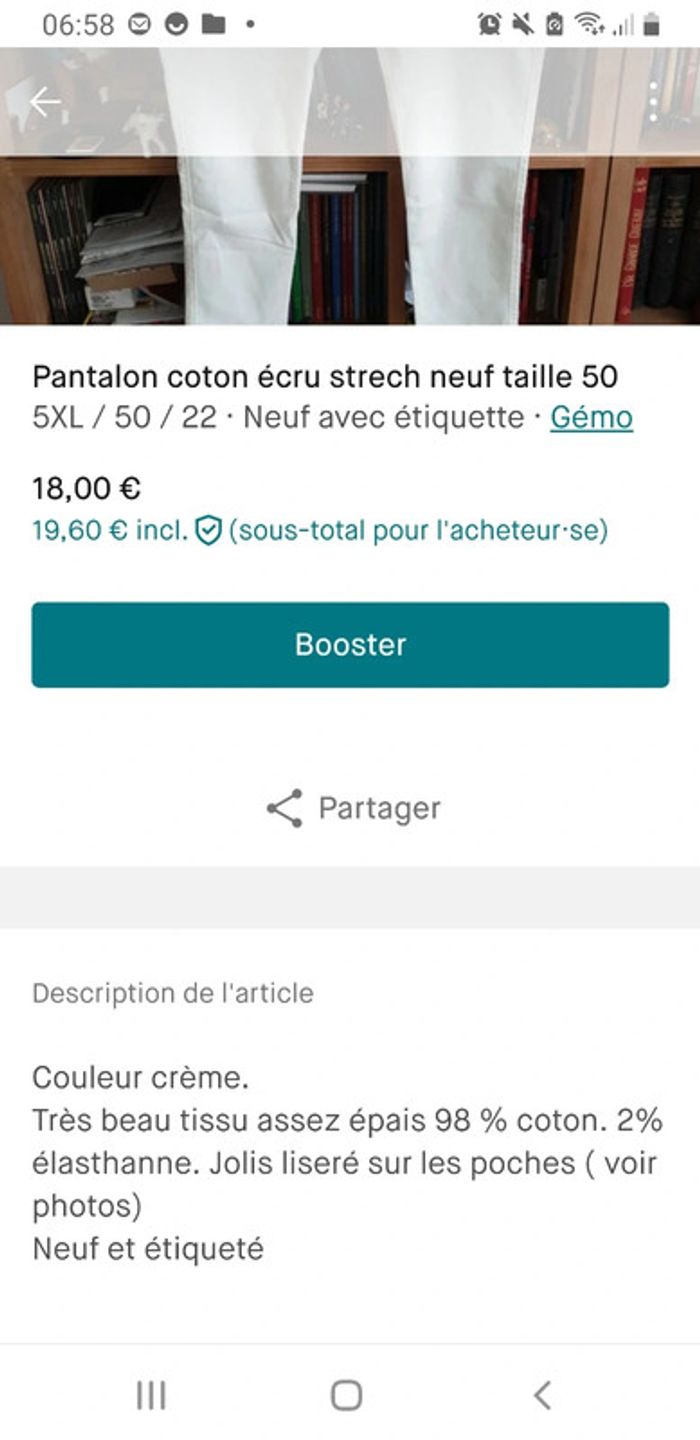Share this listing via Partager
This screenshot has height=1440, width=700.
(x=353, y=808)
